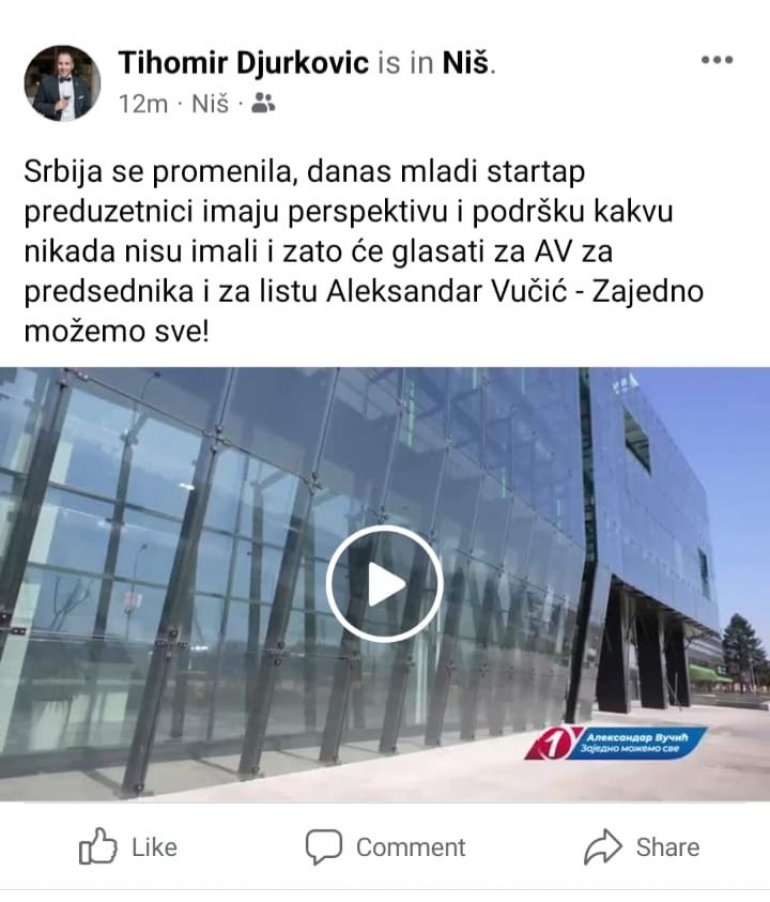770x902 pixels.
Task: Like Tihomir Djurkovic's post
Action: [128, 847]
